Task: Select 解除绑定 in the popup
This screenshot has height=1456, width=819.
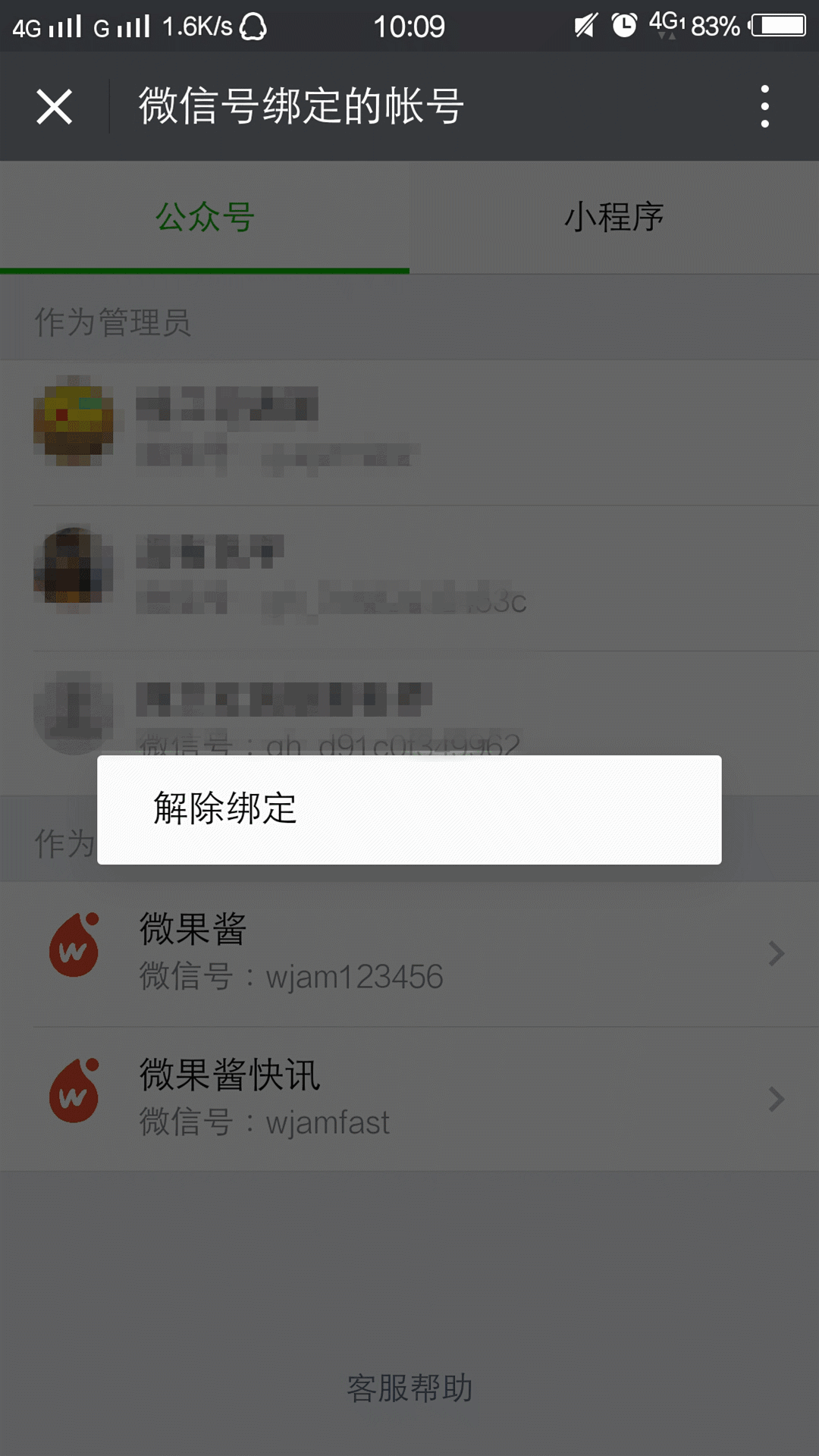Action: point(408,809)
